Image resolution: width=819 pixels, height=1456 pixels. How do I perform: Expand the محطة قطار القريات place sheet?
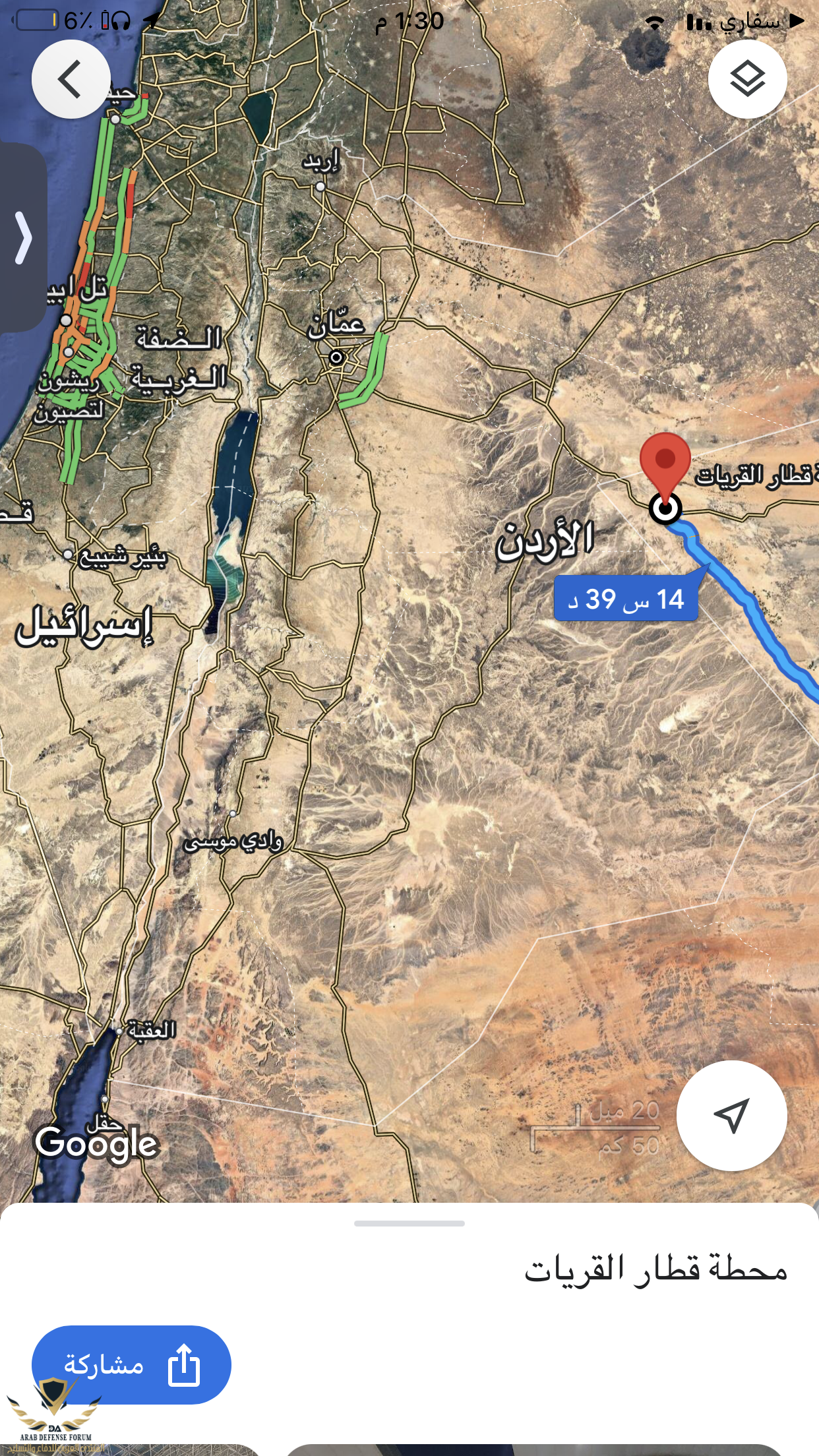(409, 1224)
